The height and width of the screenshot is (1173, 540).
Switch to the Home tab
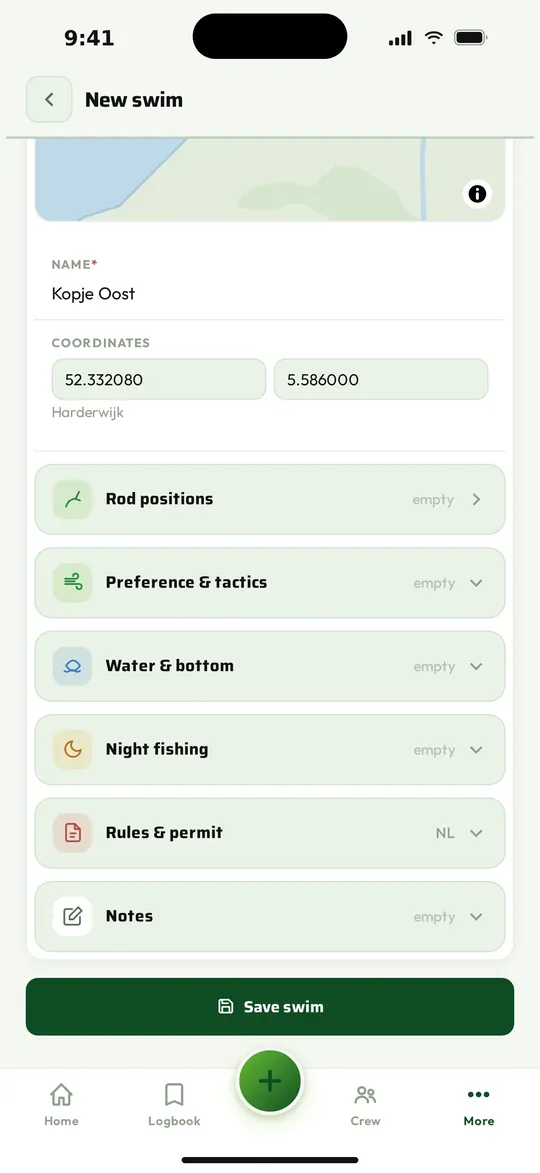coord(61,1105)
